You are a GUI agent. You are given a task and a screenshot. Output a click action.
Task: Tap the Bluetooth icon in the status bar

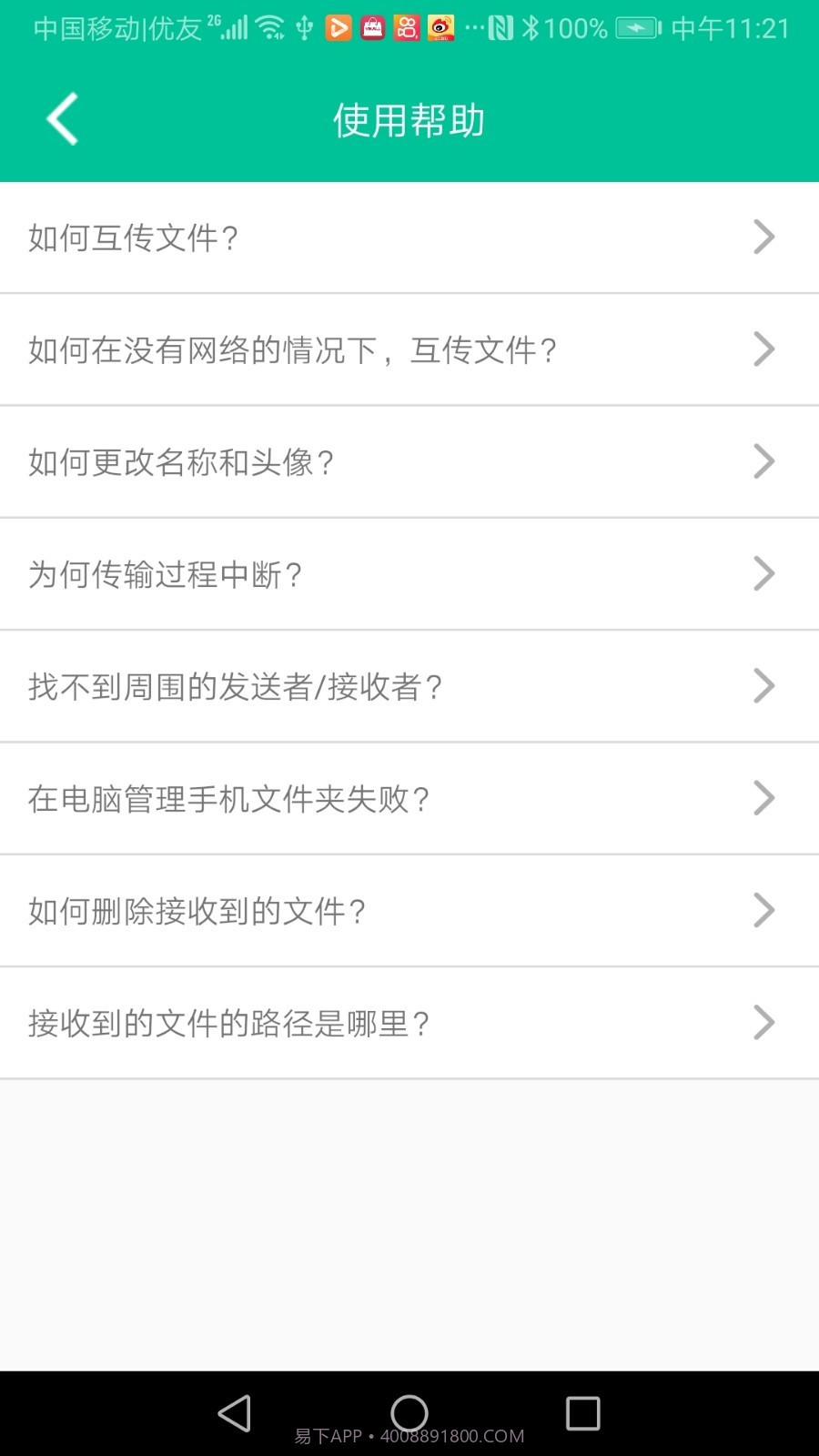point(529,28)
